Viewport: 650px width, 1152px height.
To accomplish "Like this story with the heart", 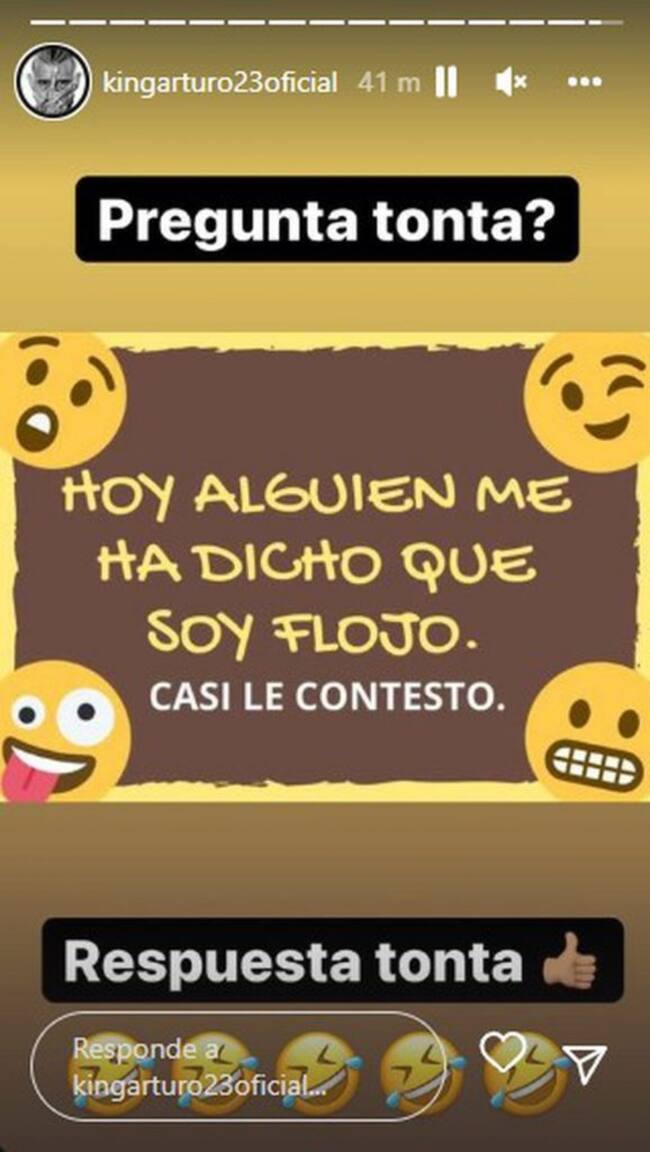I will (502, 1053).
